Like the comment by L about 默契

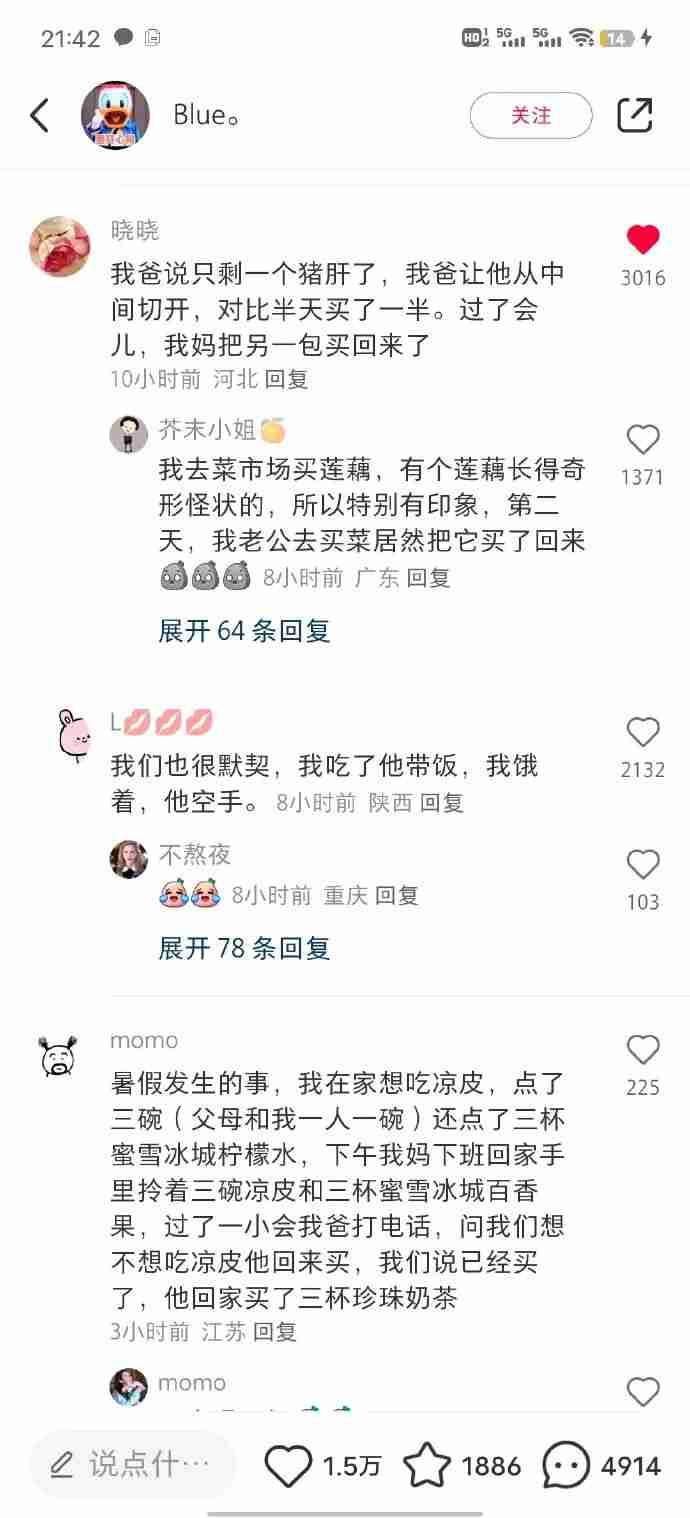pyautogui.click(x=642, y=733)
